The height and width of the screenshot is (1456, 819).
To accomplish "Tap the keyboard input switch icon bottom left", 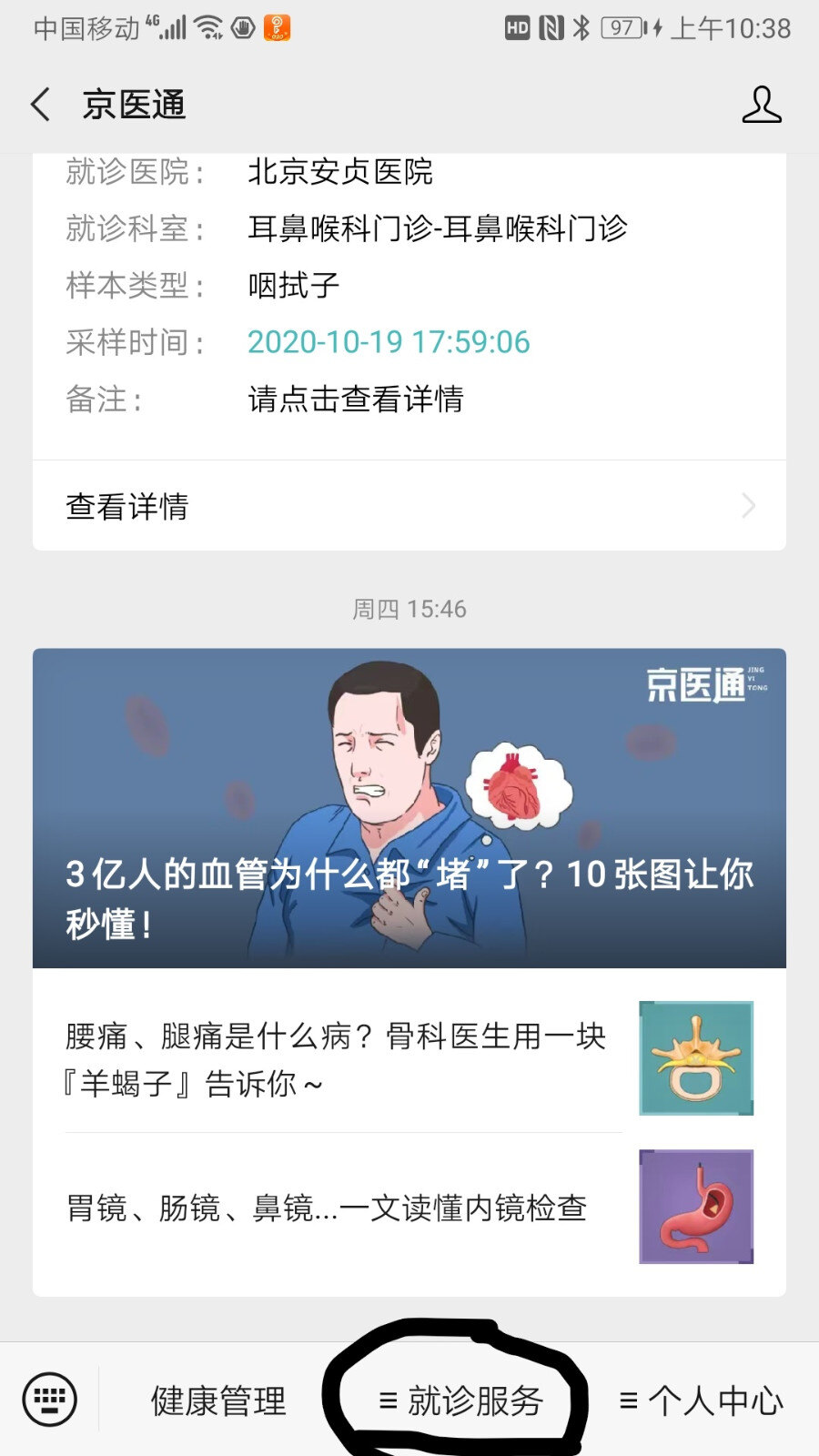I will coord(52,1400).
